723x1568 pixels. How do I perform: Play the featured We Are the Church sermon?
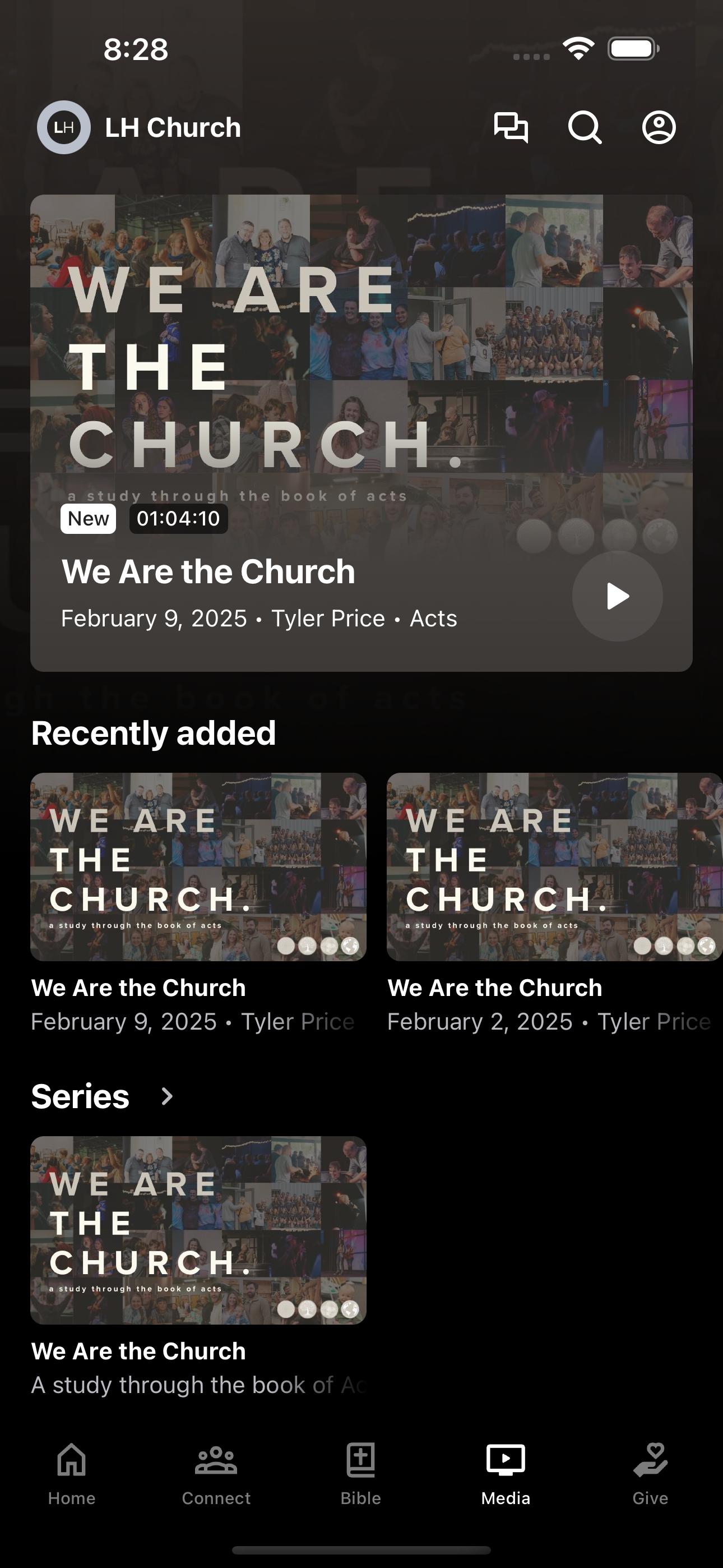click(x=617, y=596)
